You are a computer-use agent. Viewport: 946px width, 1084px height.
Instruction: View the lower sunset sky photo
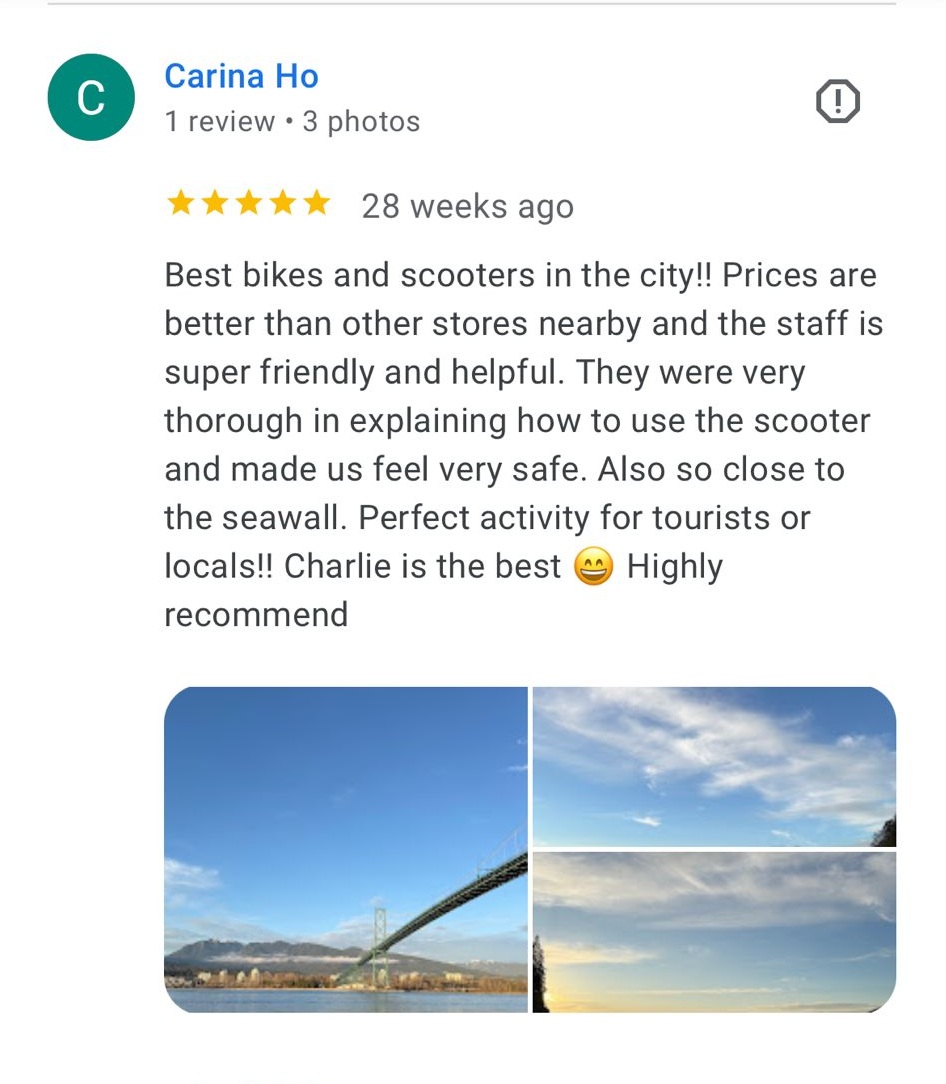[x=714, y=932]
